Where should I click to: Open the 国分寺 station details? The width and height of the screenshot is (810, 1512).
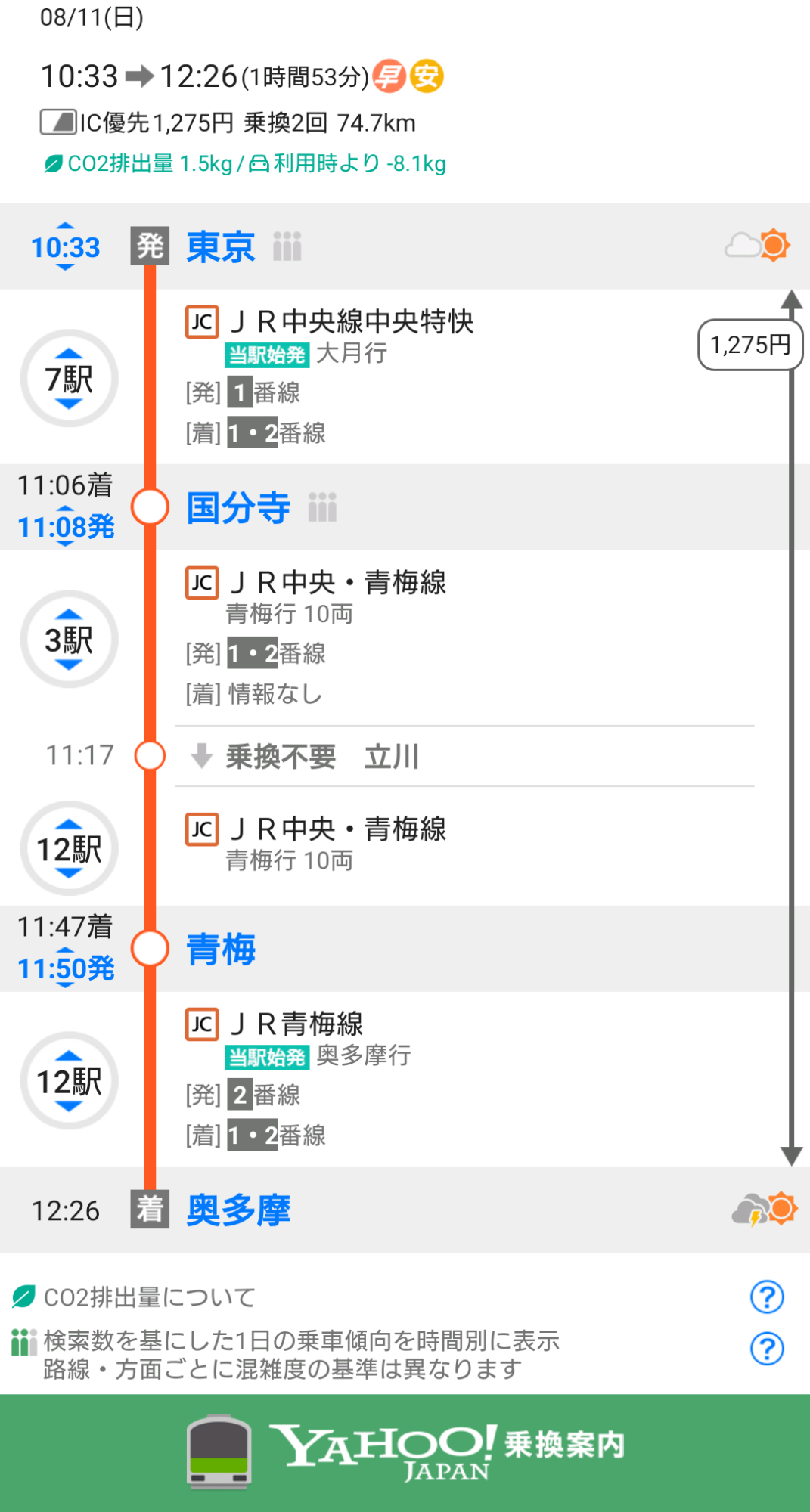tap(238, 507)
